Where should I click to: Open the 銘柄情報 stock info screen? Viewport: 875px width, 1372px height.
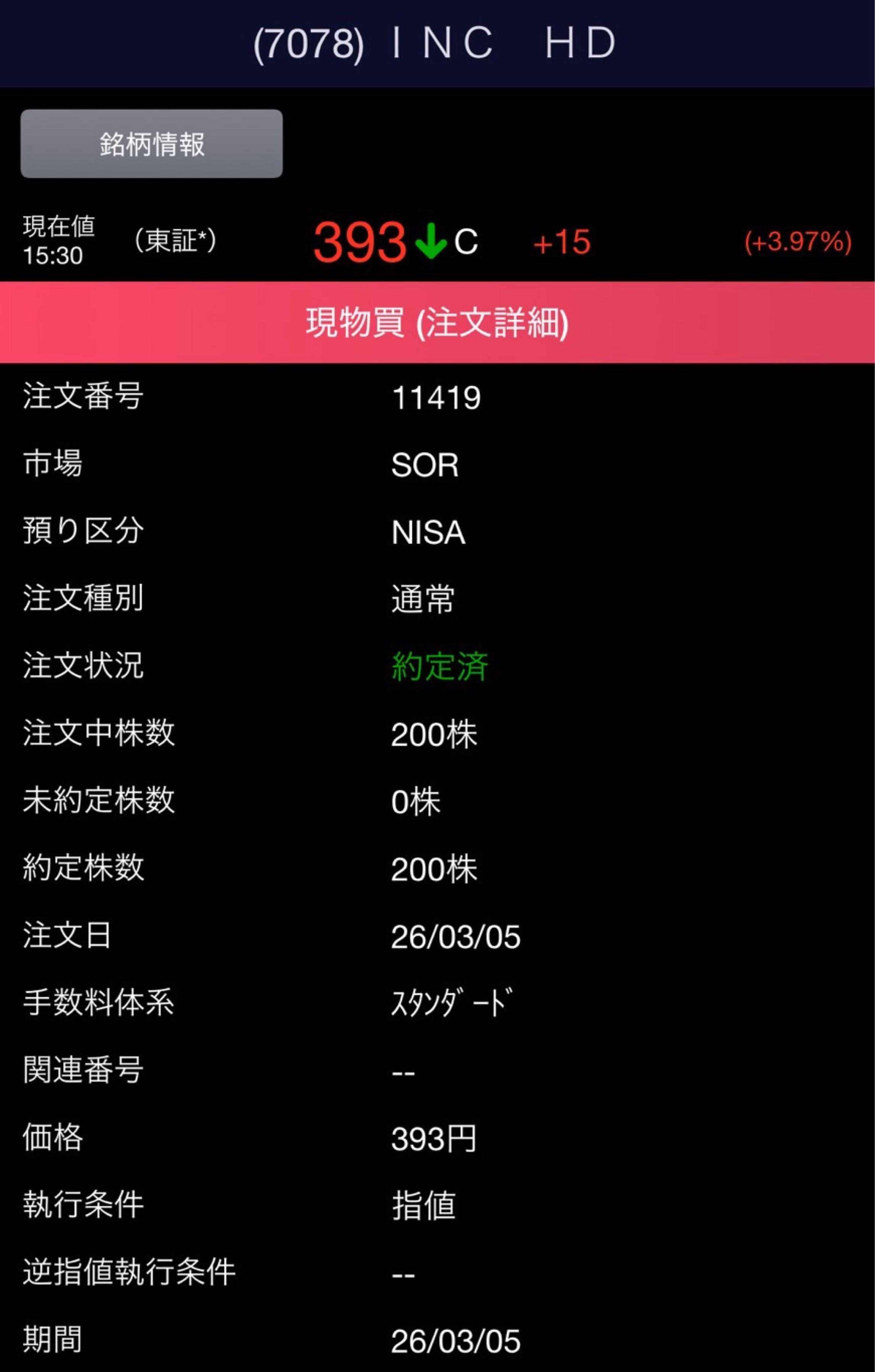click(x=151, y=143)
